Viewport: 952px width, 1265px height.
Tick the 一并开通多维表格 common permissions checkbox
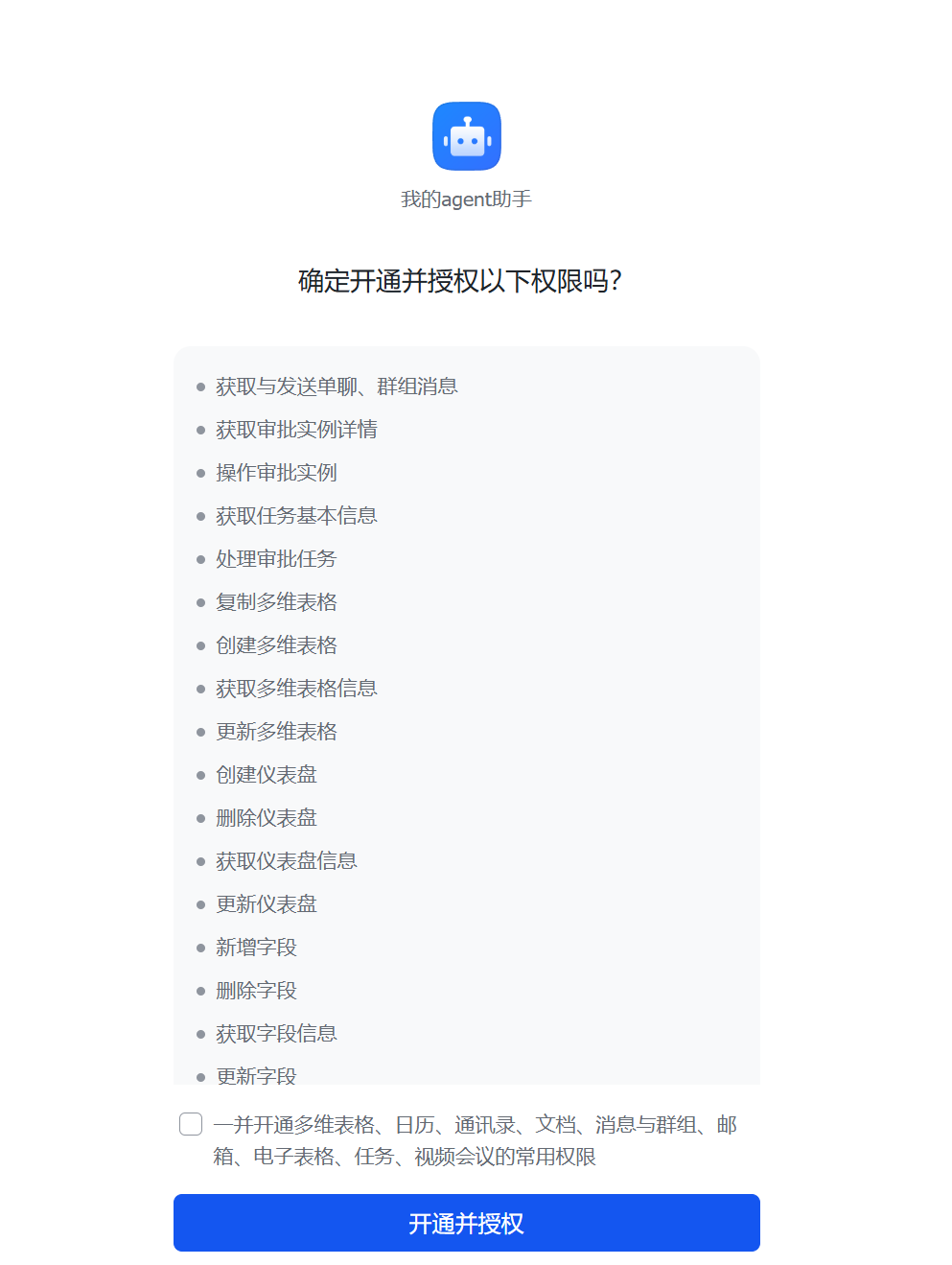pos(191,1124)
